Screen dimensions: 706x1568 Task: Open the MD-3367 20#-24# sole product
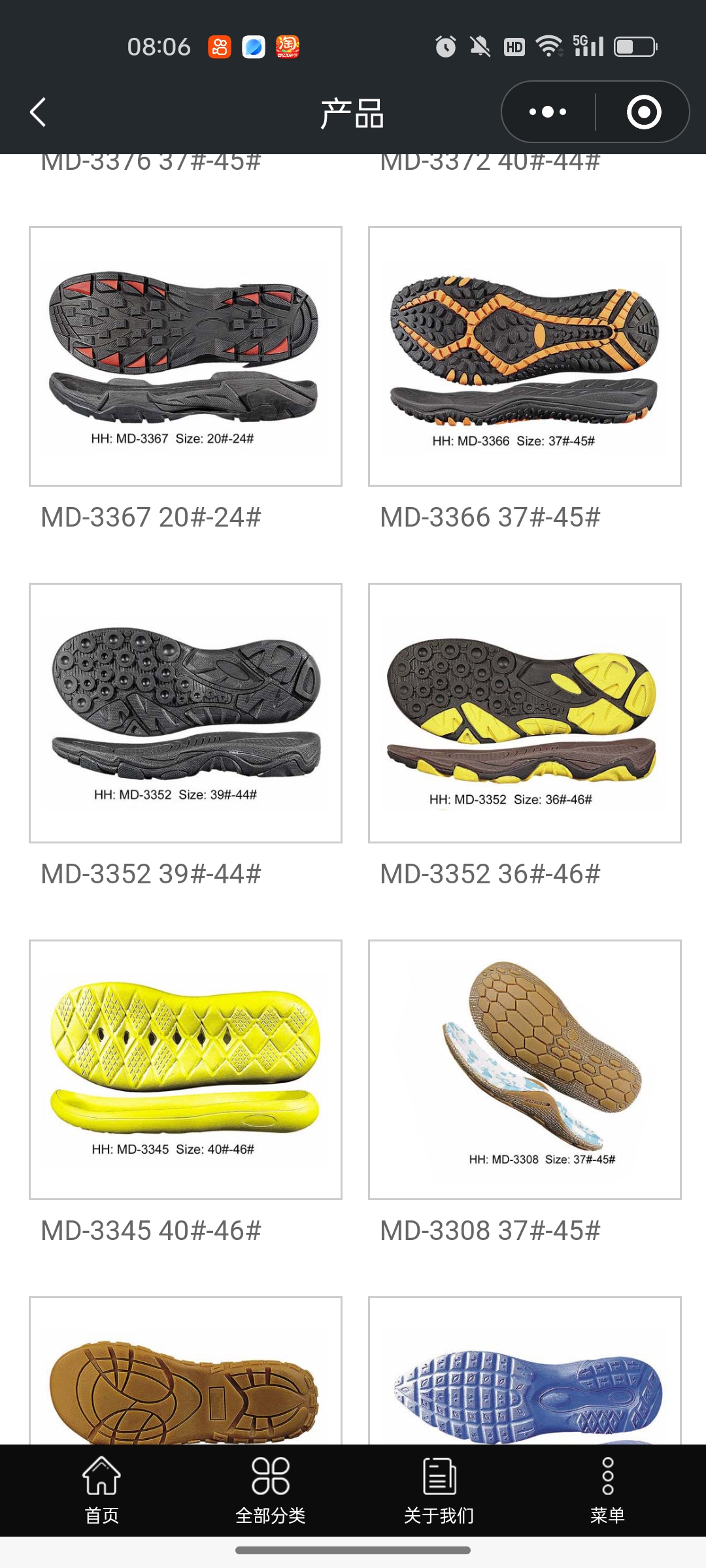click(186, 356)
